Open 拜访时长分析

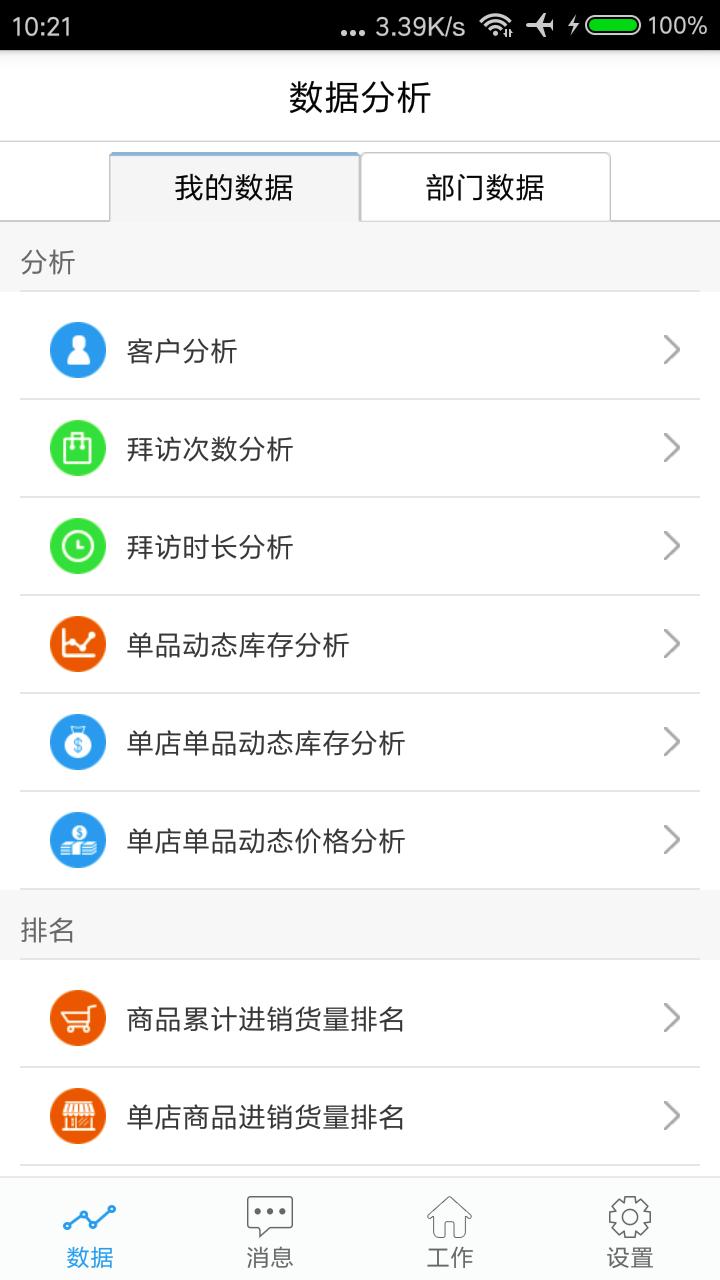pyautogui.click(x=360, y=547)
